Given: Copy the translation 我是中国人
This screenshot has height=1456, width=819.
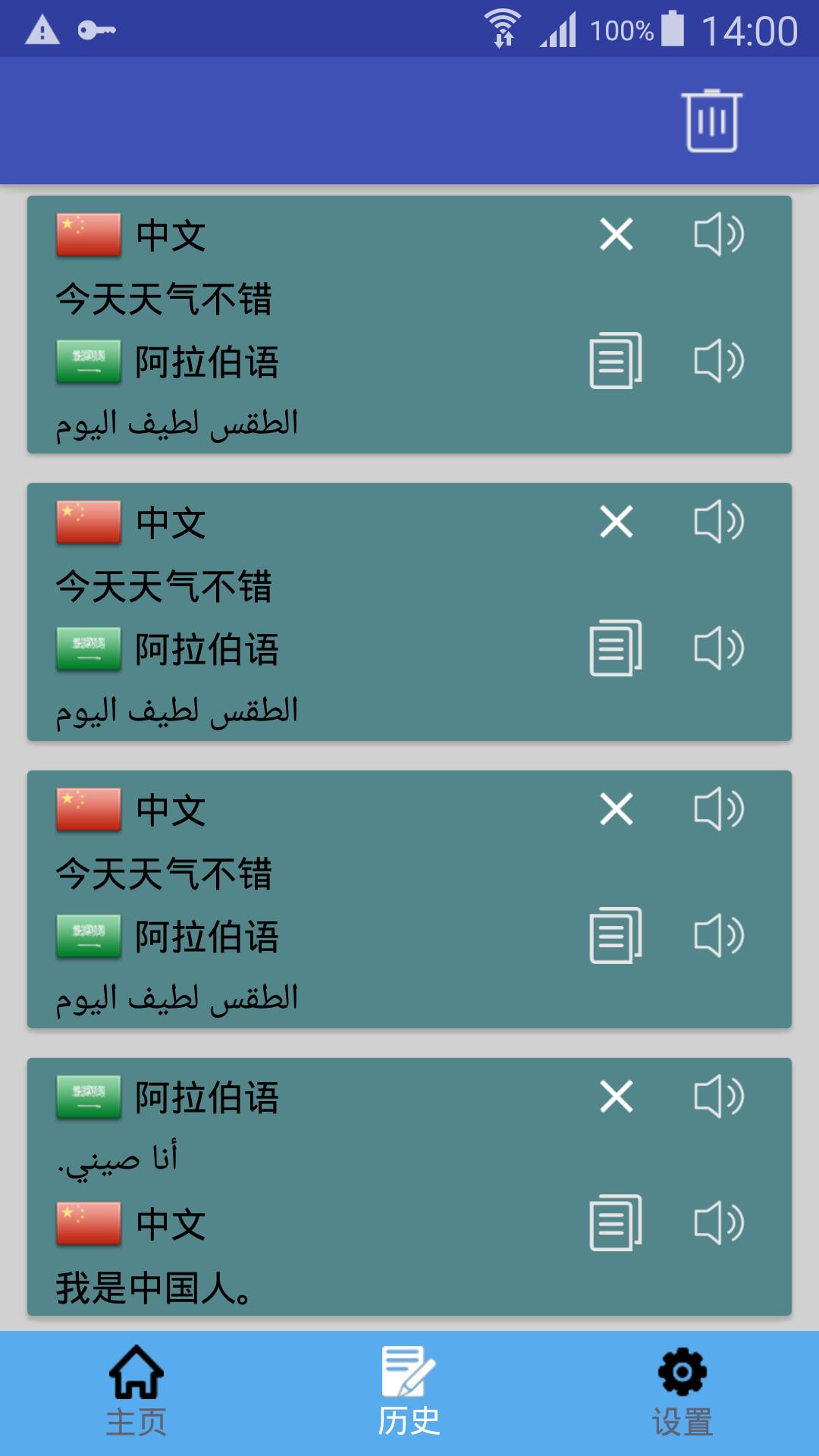Looking at the screenshot, I should click(616, 1222).
